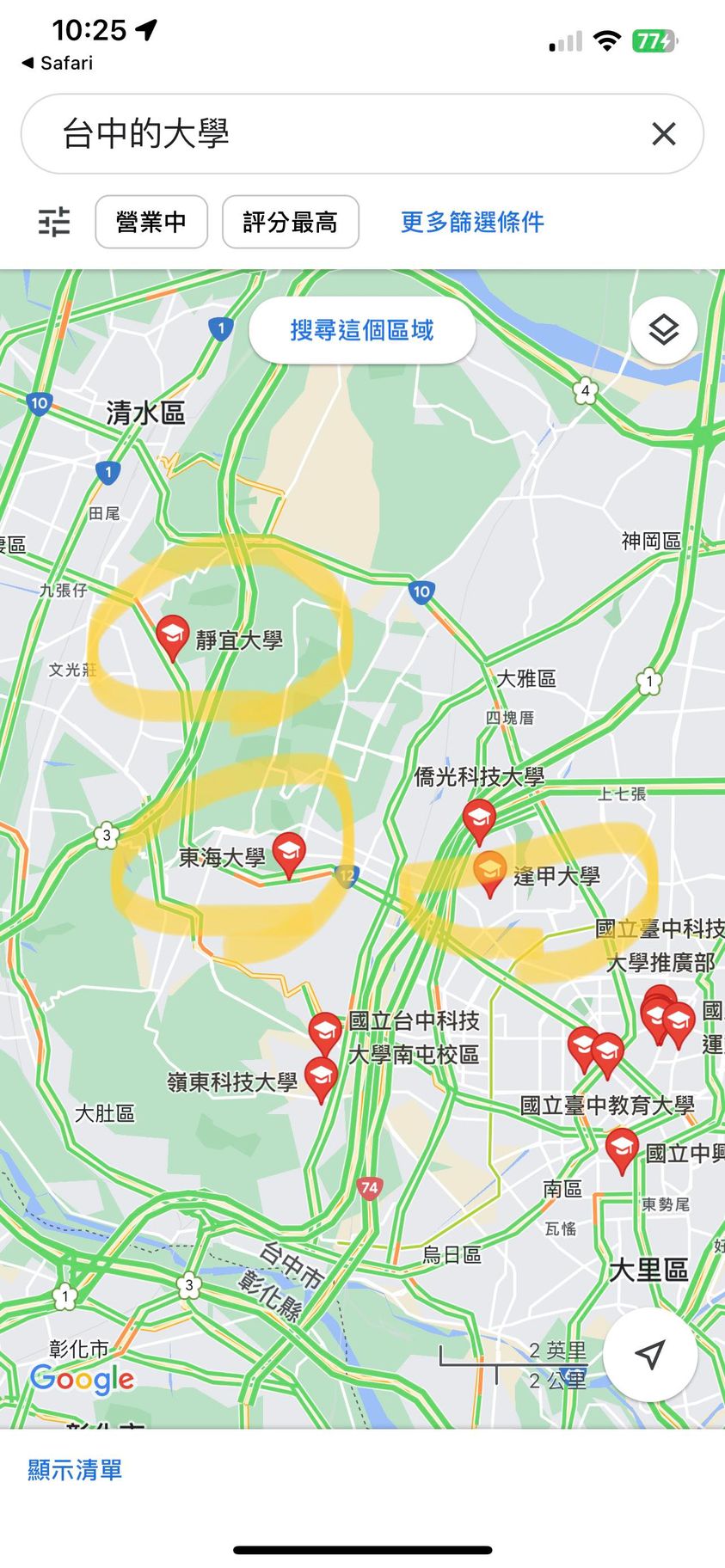The image size is (725, 1568).
Task: Select the 國立台中科技大學南屯校區 map pin
Action: (325, 1031)
